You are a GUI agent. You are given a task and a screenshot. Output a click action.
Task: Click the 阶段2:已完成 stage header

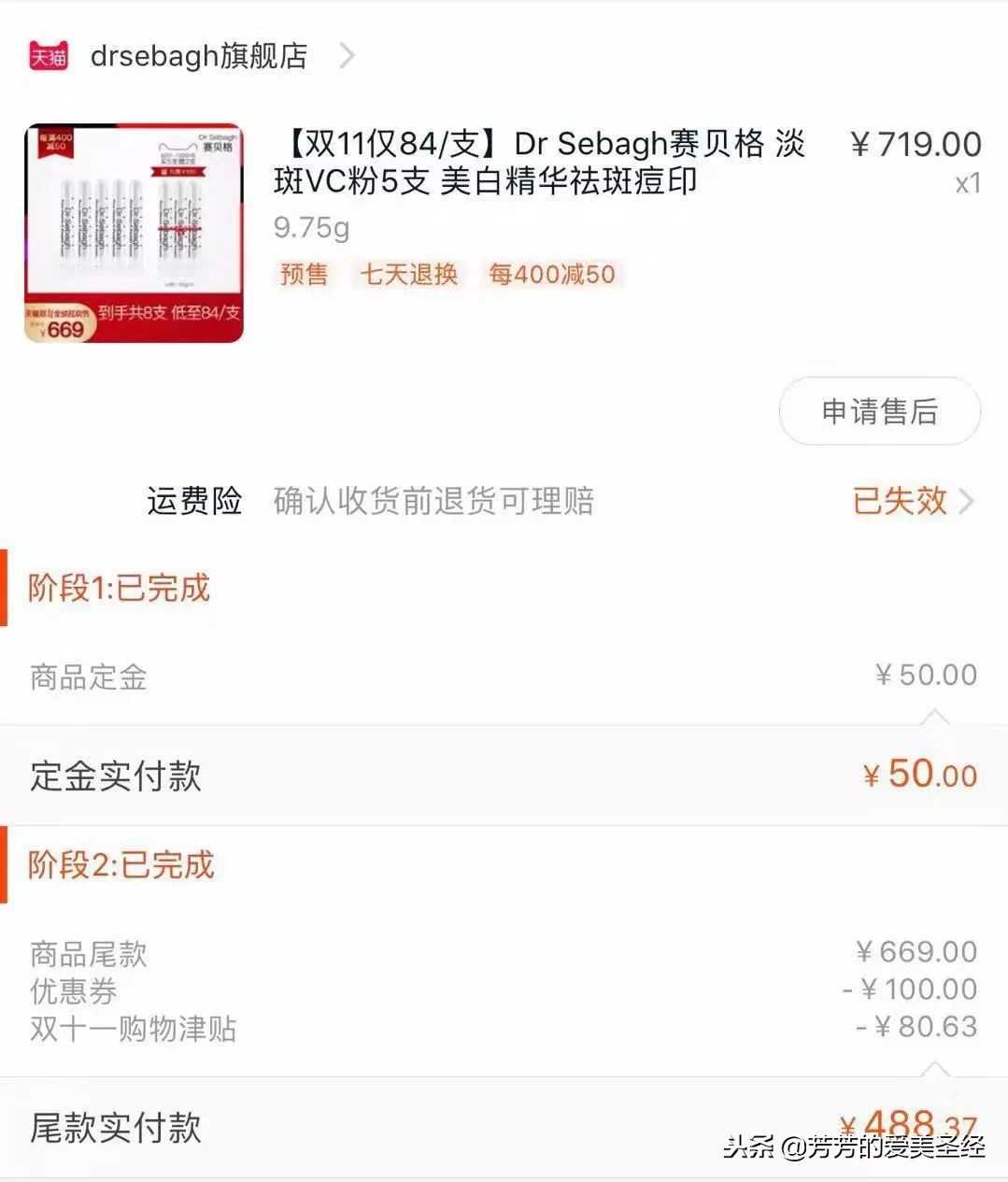pos(120,866)
